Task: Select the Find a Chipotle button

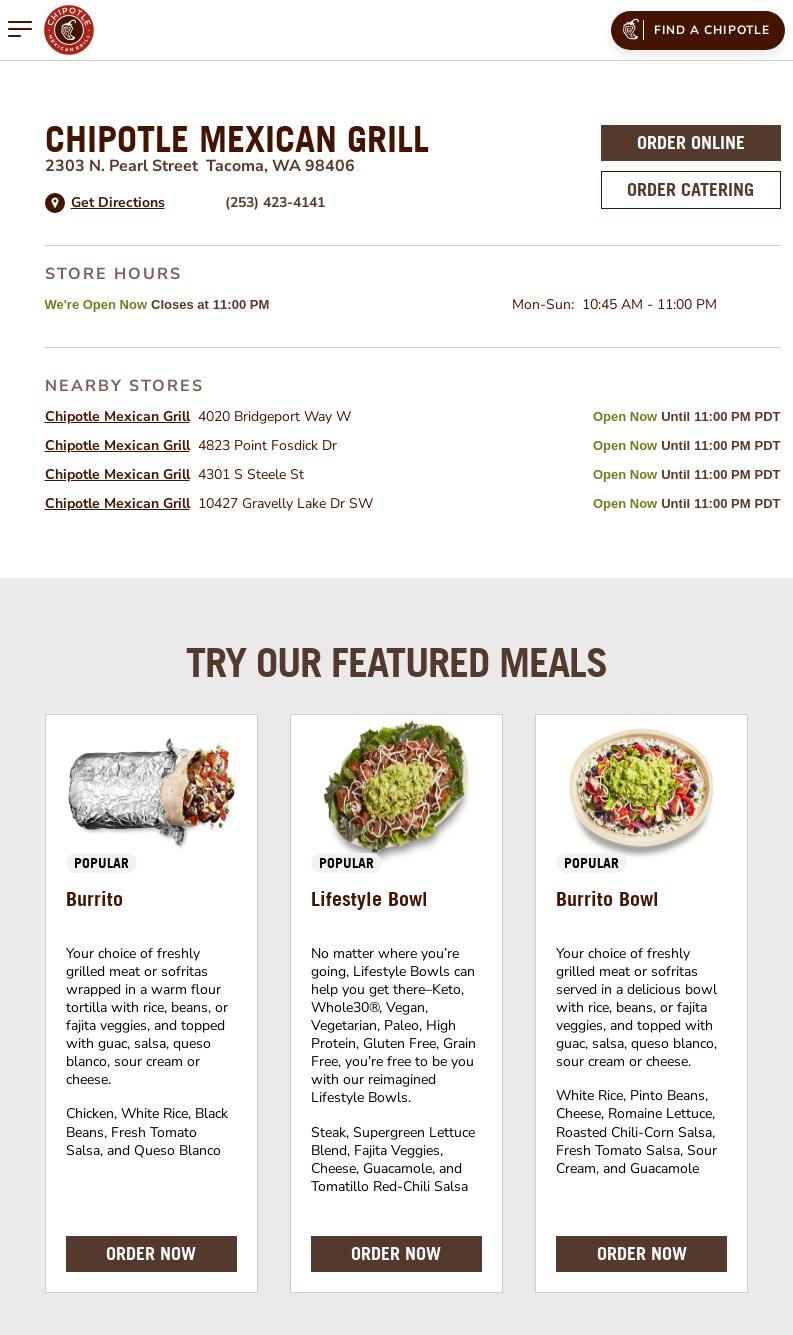Action: pos(697,30)
